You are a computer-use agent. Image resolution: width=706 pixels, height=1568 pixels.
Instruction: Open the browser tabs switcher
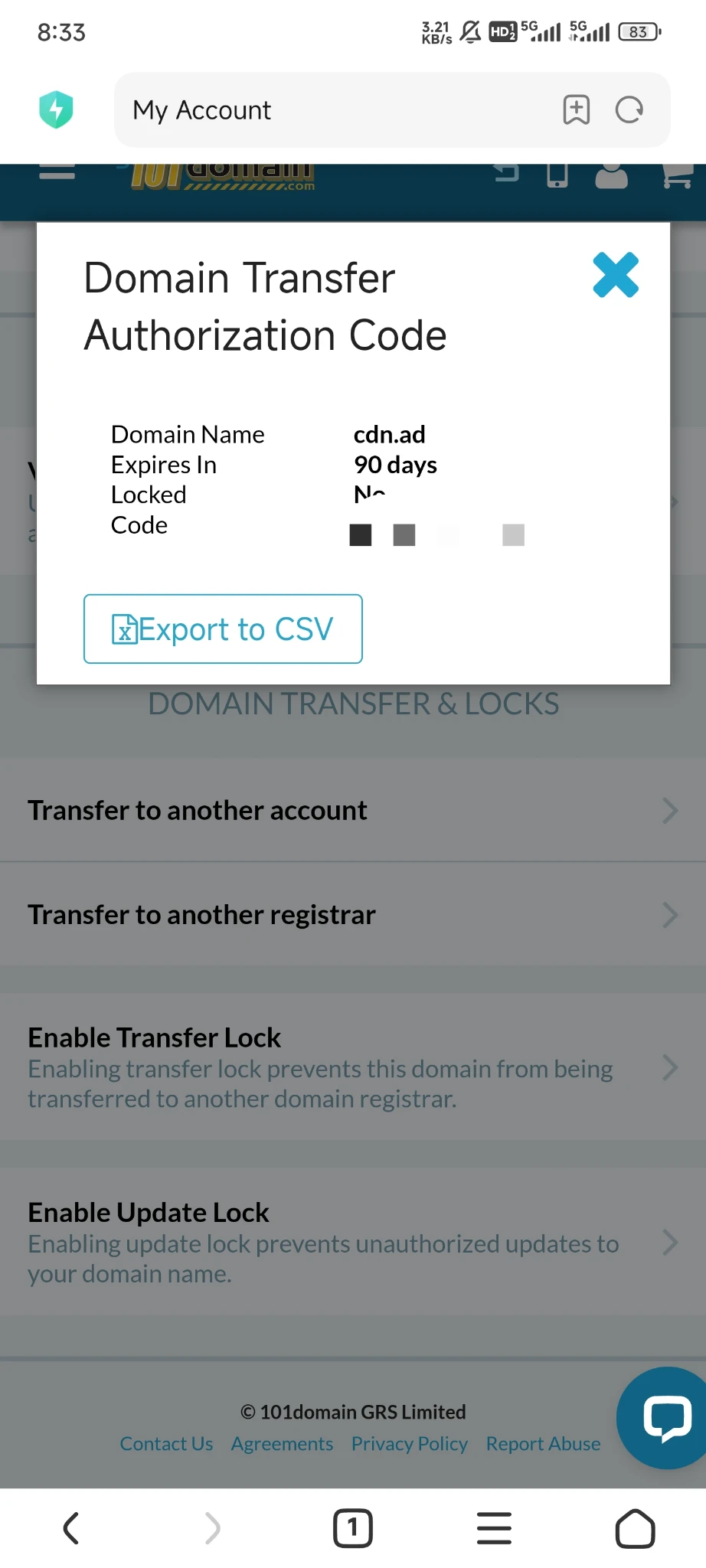pyautogui.click(x=352, y=1528)
